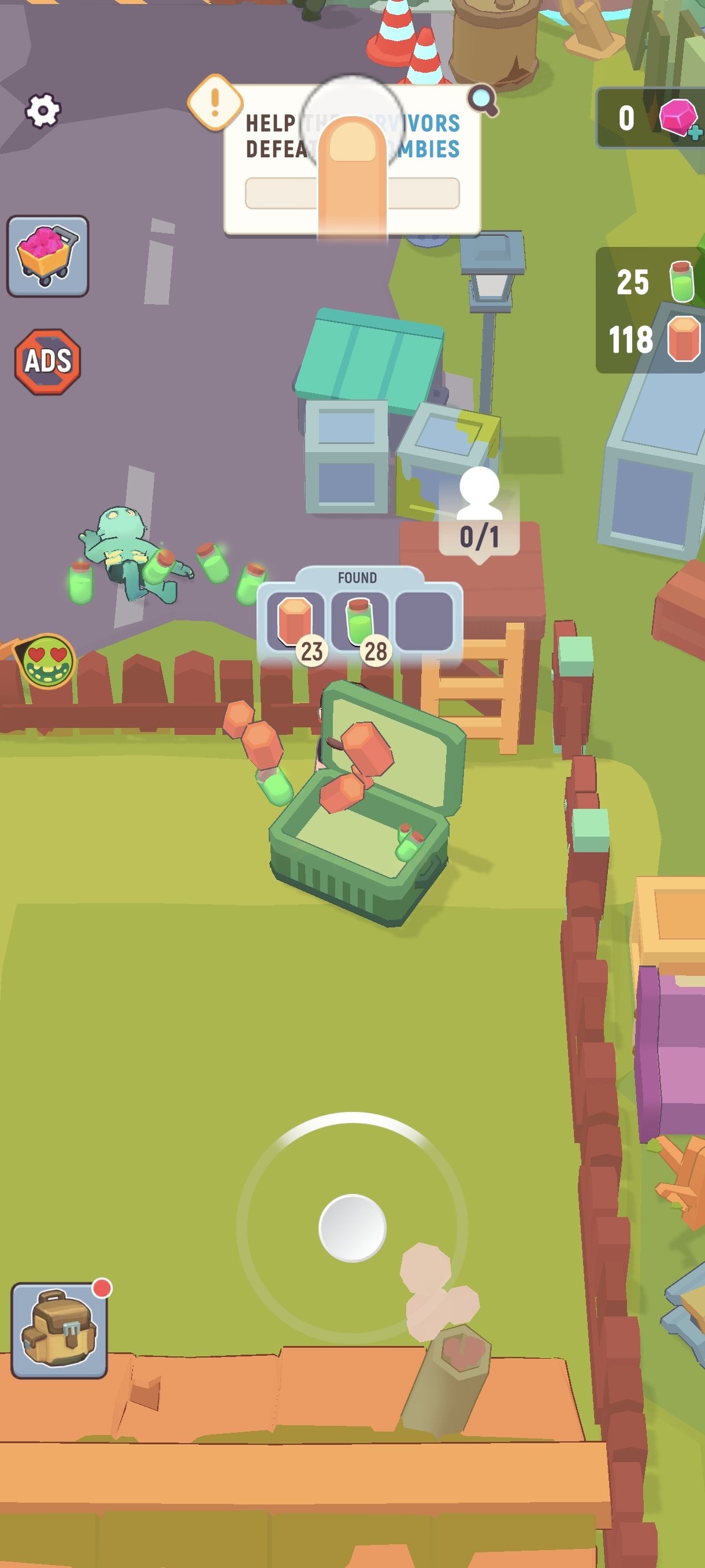Tap the no ADS button
This screenshot has height=1568, width=705.
point(47,361)
